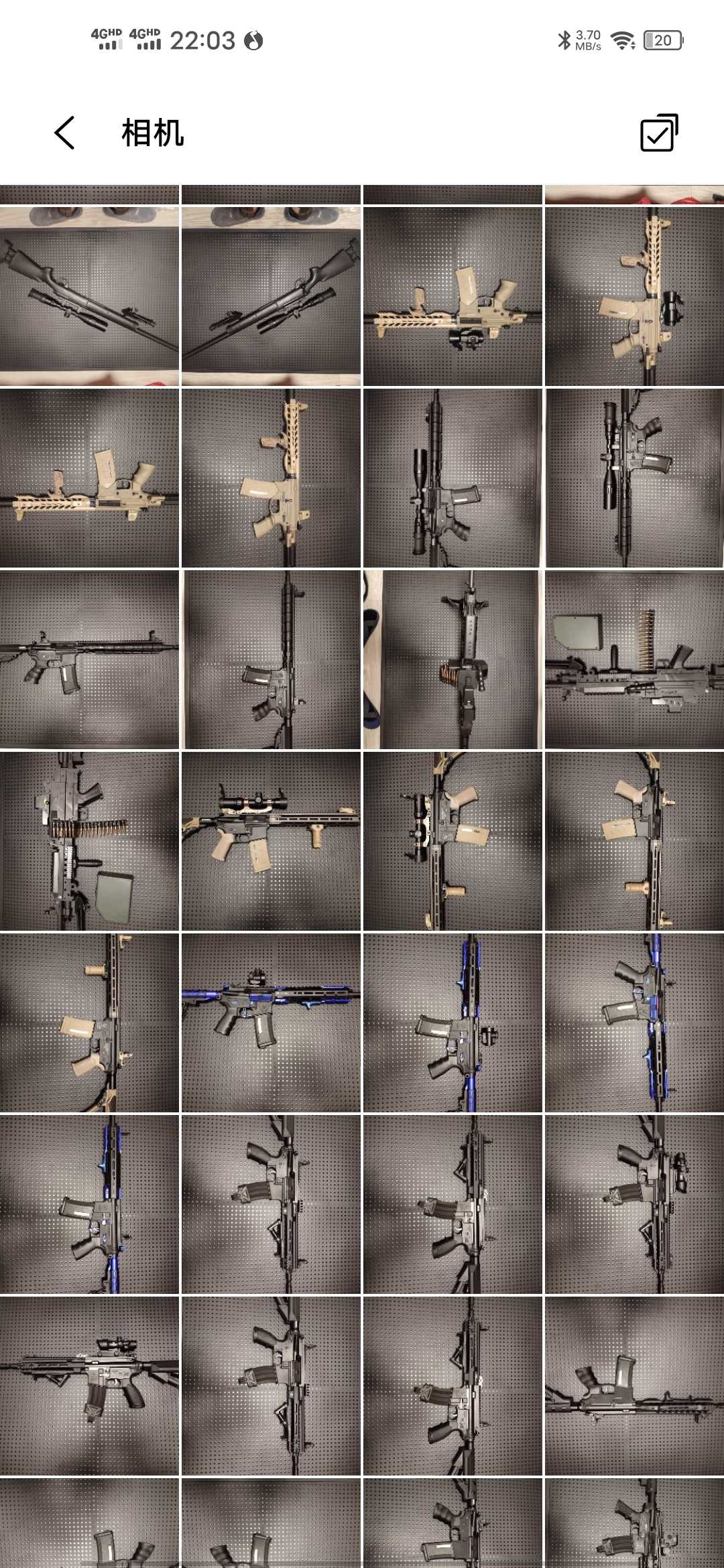Open the vertical gun with ammo belt and green box
This screenshot has height=1568, width=724.
tap(89, 841)
